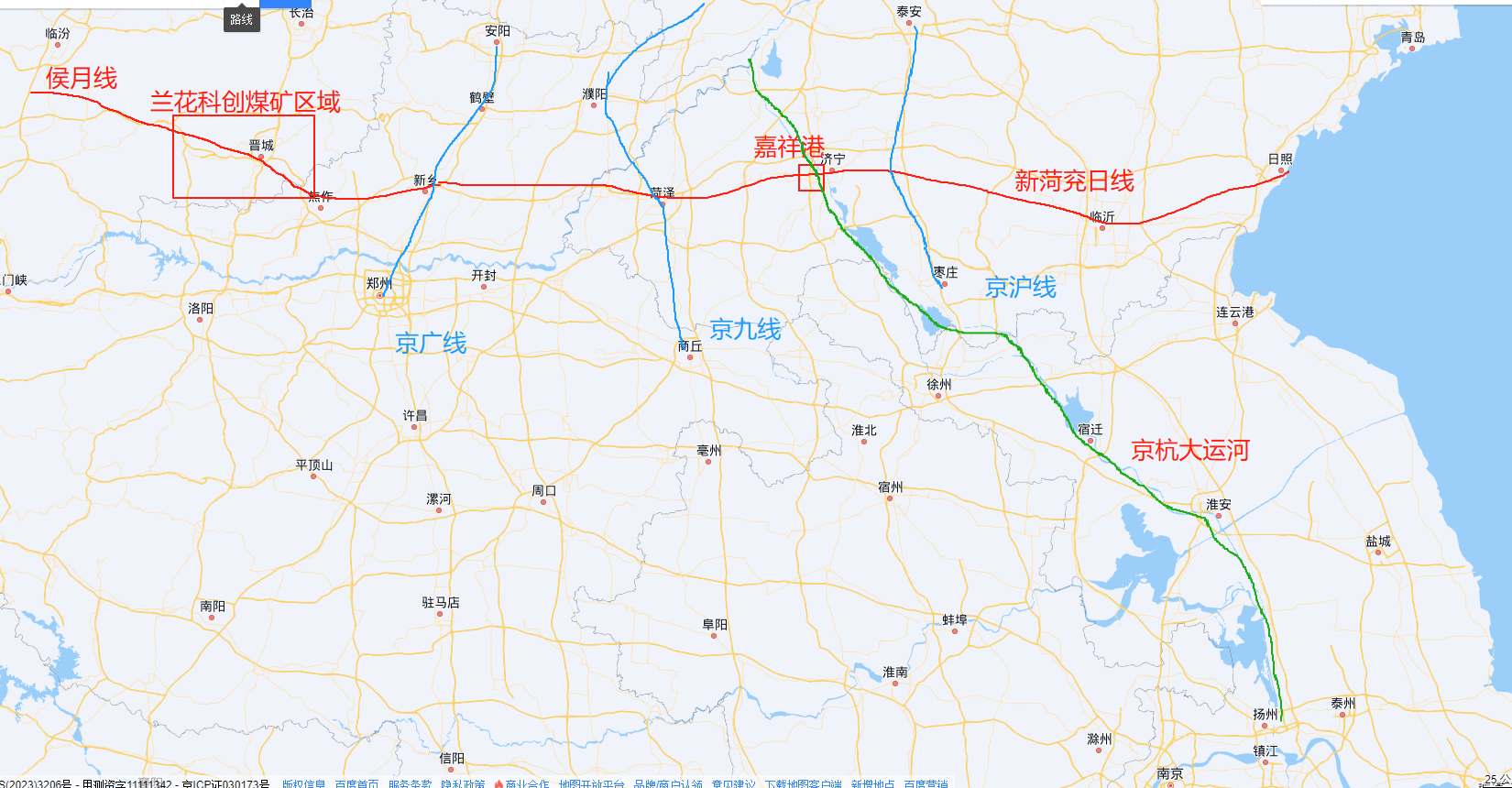Viewport: 1512px width, 788px height.
Task: Open the 商业合作 footer link
Action: tap(527, 784)
